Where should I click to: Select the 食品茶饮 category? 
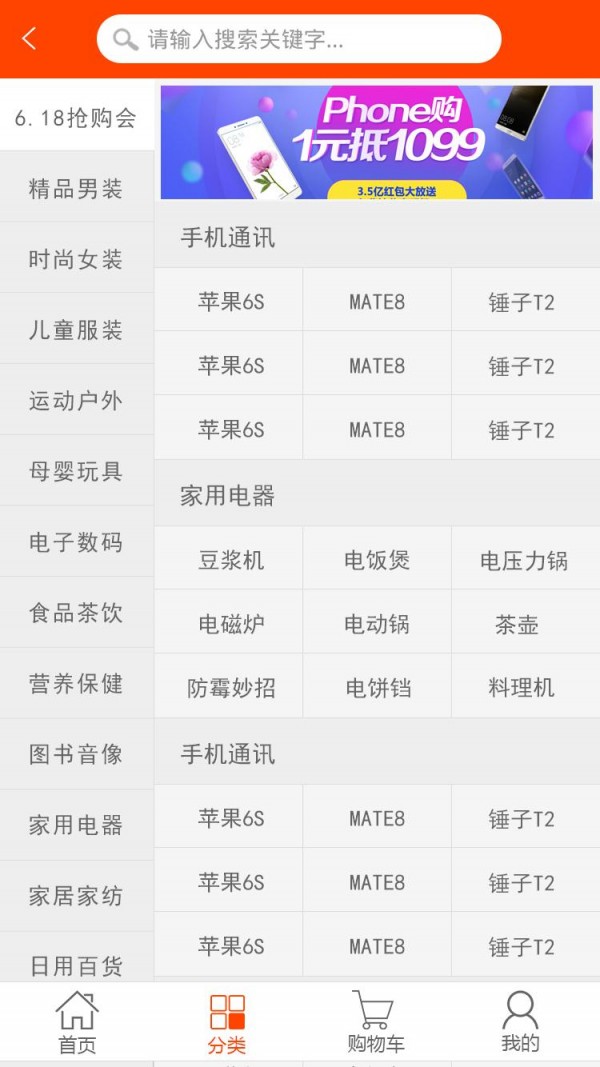pyautogui.click(x=76, y=613)
